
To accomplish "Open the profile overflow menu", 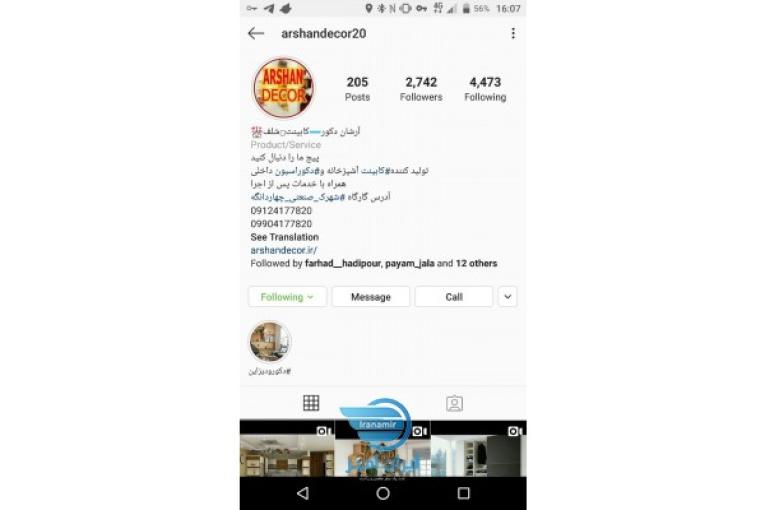I will pos(513,33).
